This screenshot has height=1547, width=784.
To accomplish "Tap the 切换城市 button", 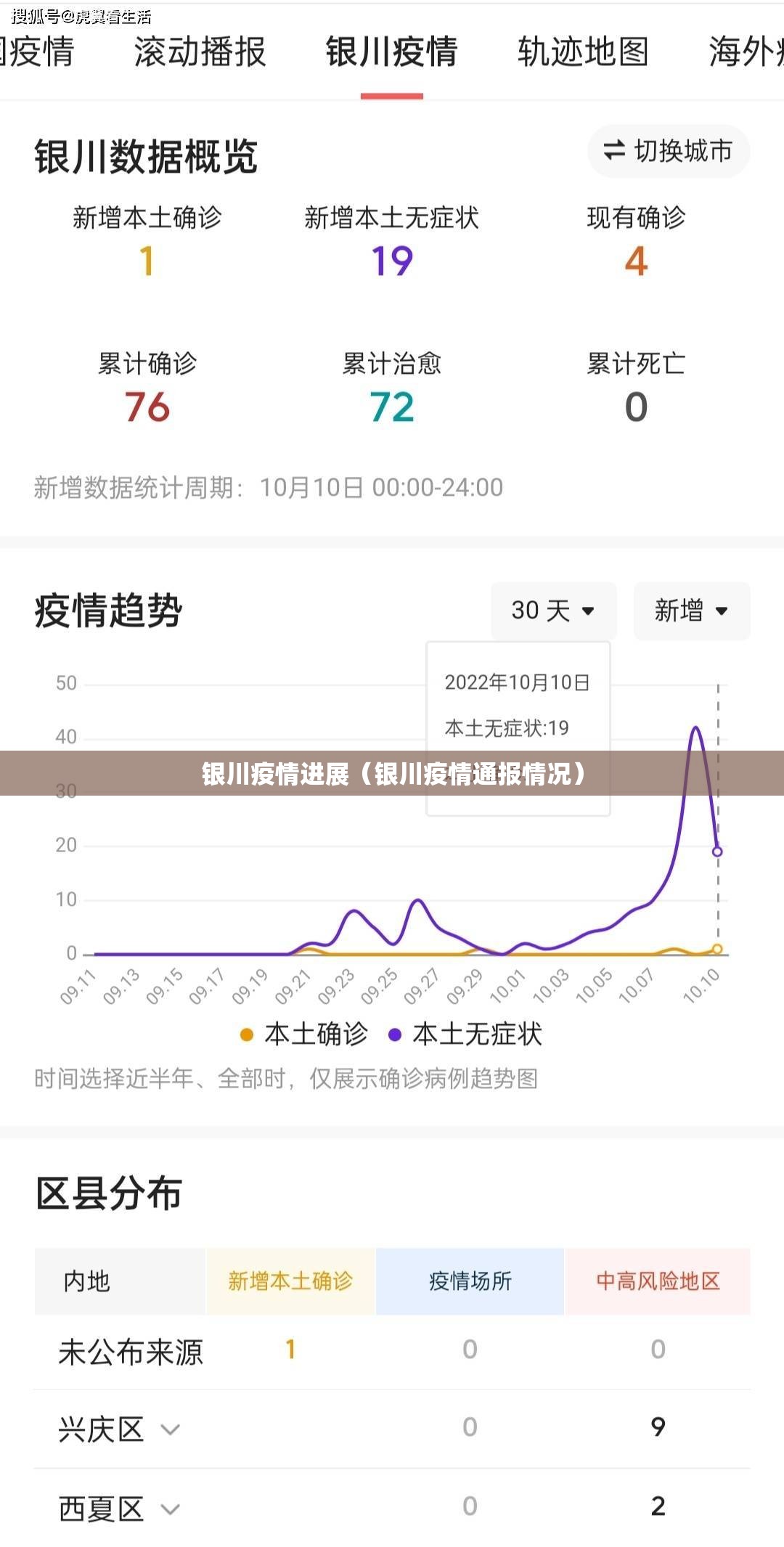I will pos(668,151).
